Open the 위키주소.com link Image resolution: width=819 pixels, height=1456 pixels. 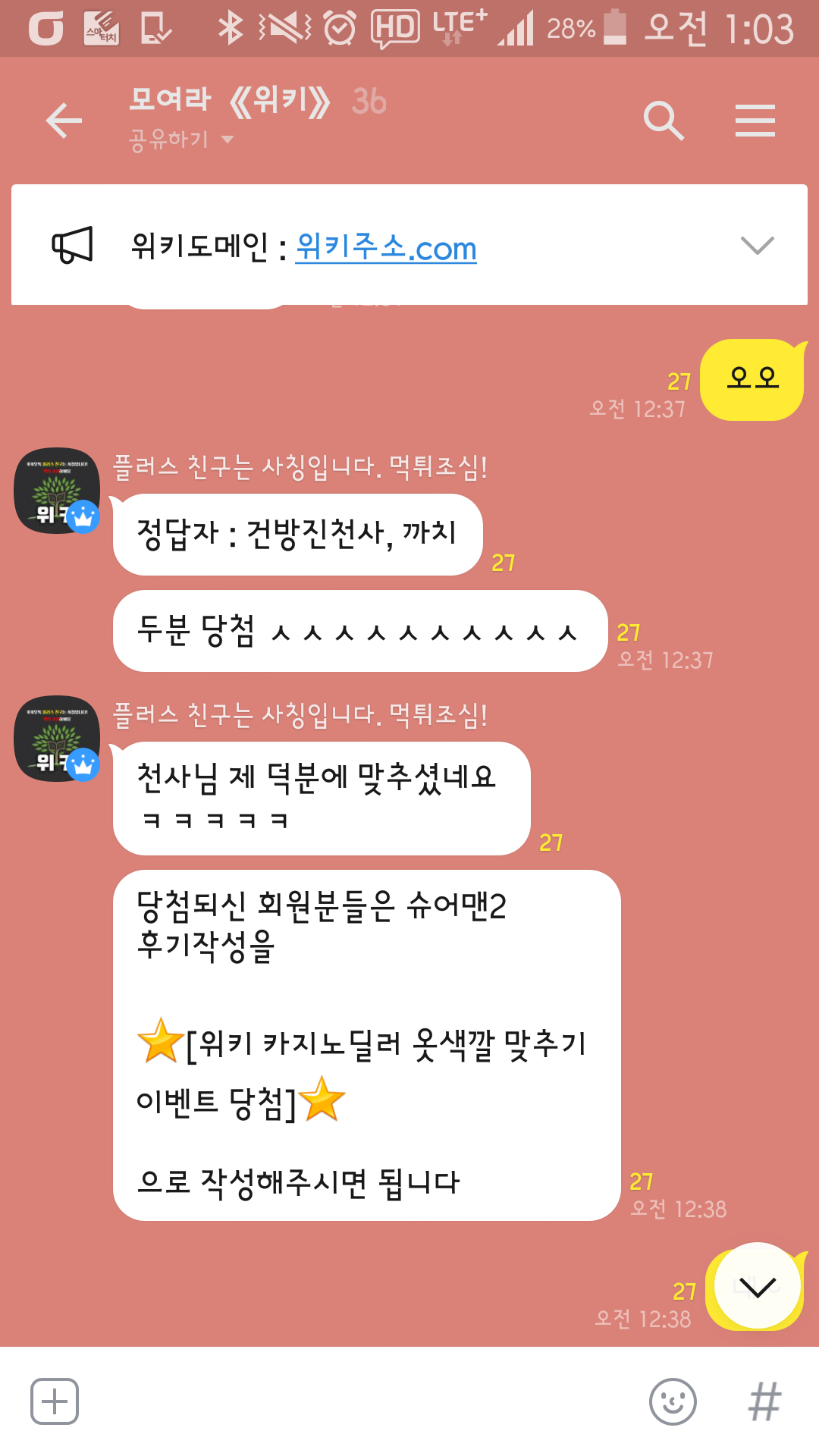click(x=386, y=247)
